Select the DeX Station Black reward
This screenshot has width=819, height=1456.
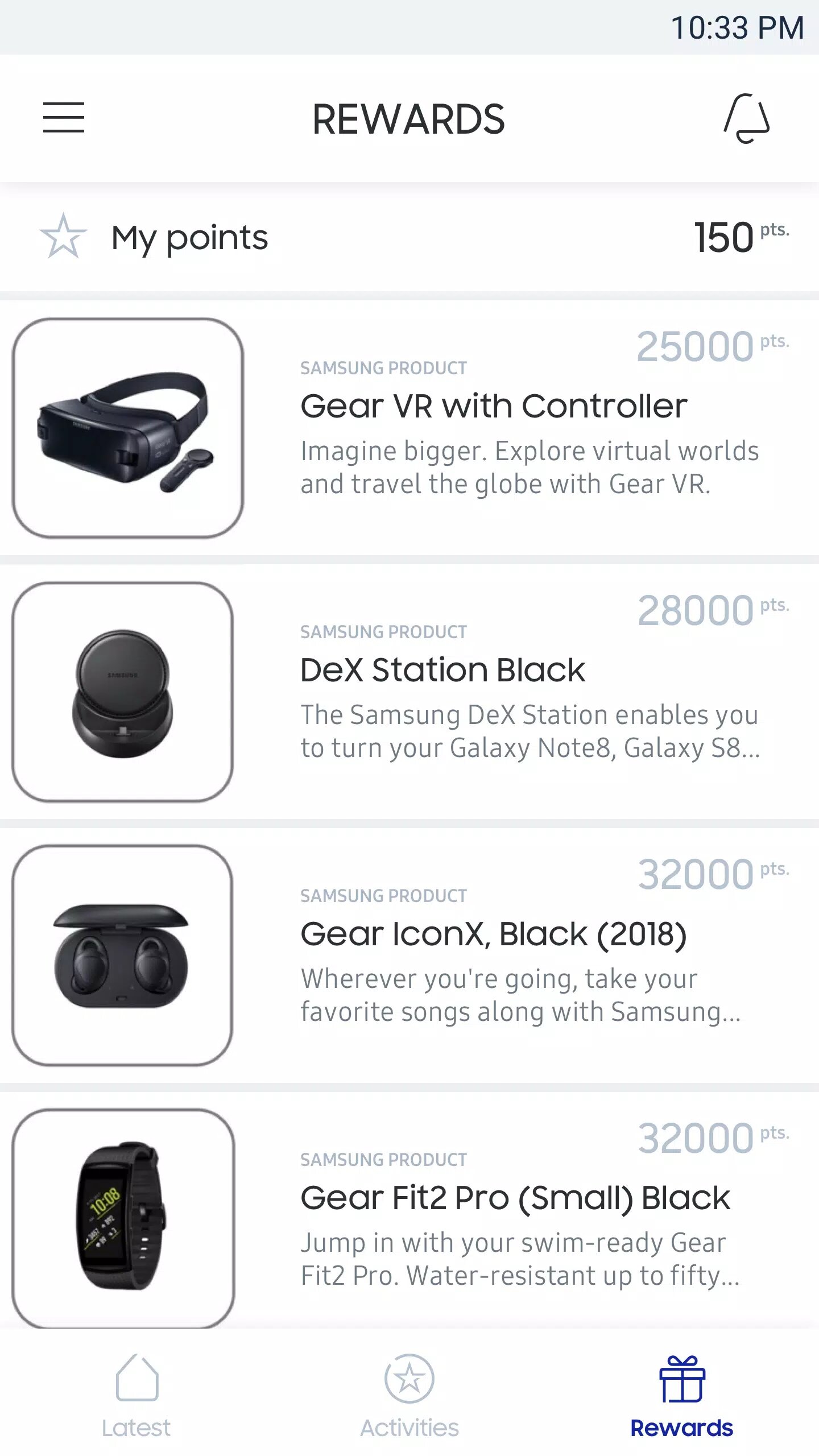[442, 670]
